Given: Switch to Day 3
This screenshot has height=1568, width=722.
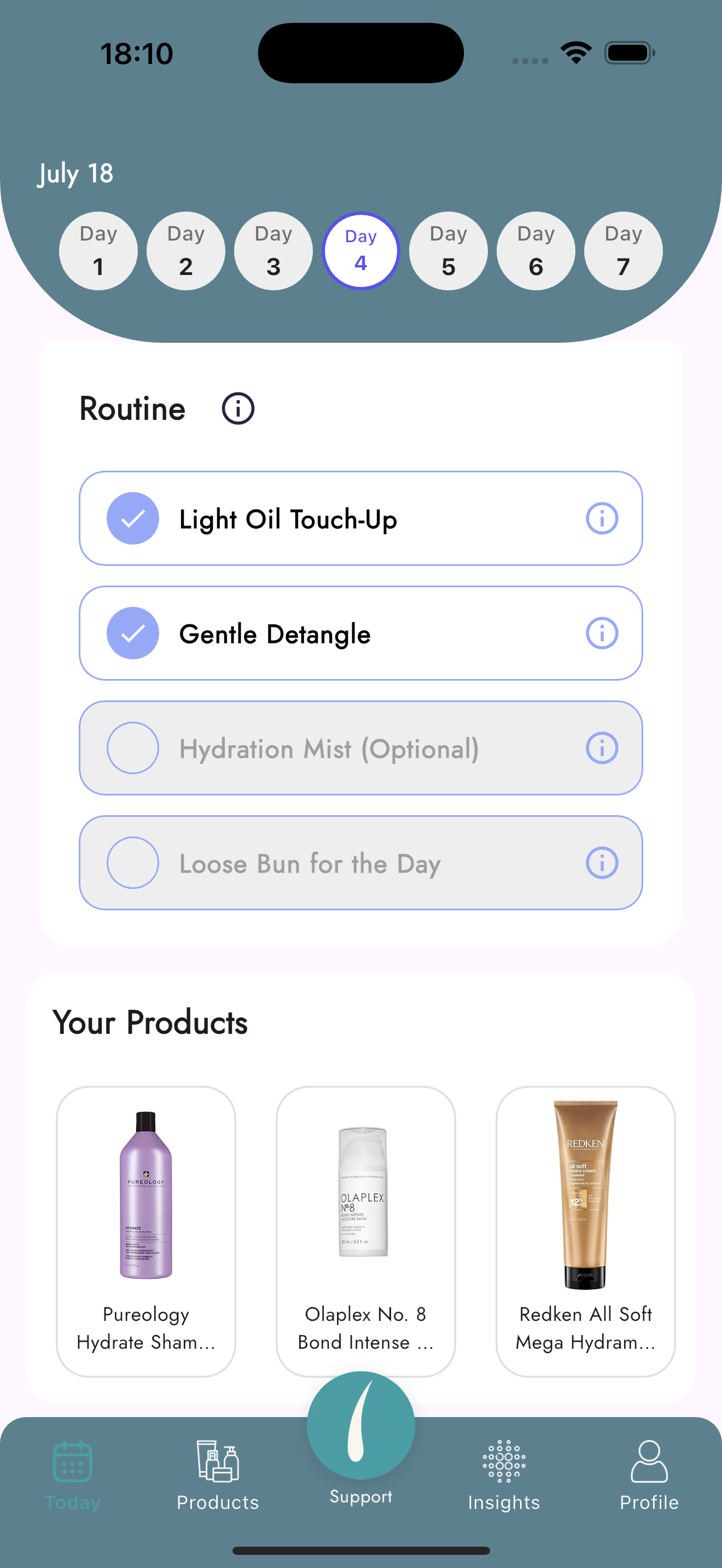Looking at the screenshot, I should pos(273,251).
